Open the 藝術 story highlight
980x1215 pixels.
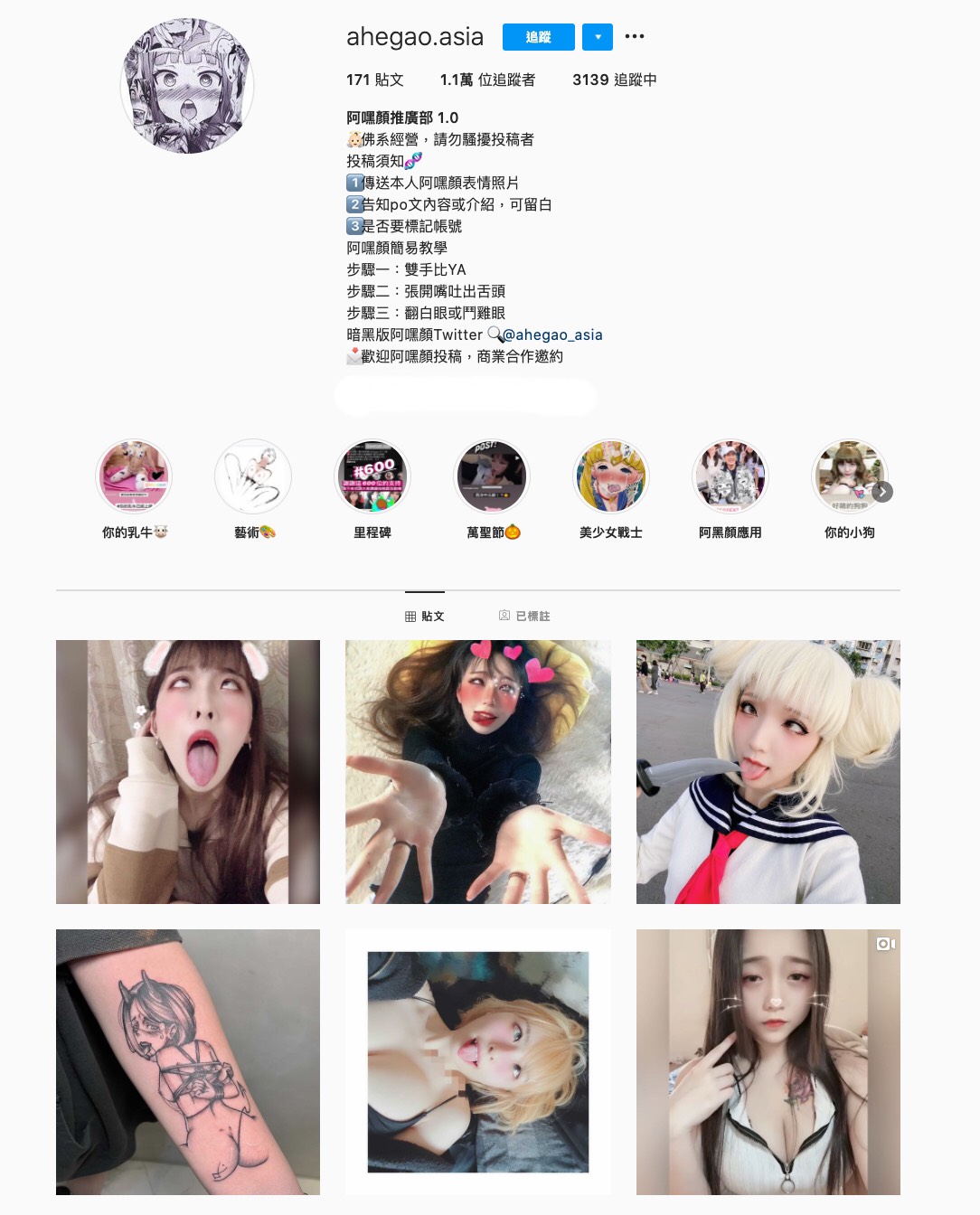[253, 476]
